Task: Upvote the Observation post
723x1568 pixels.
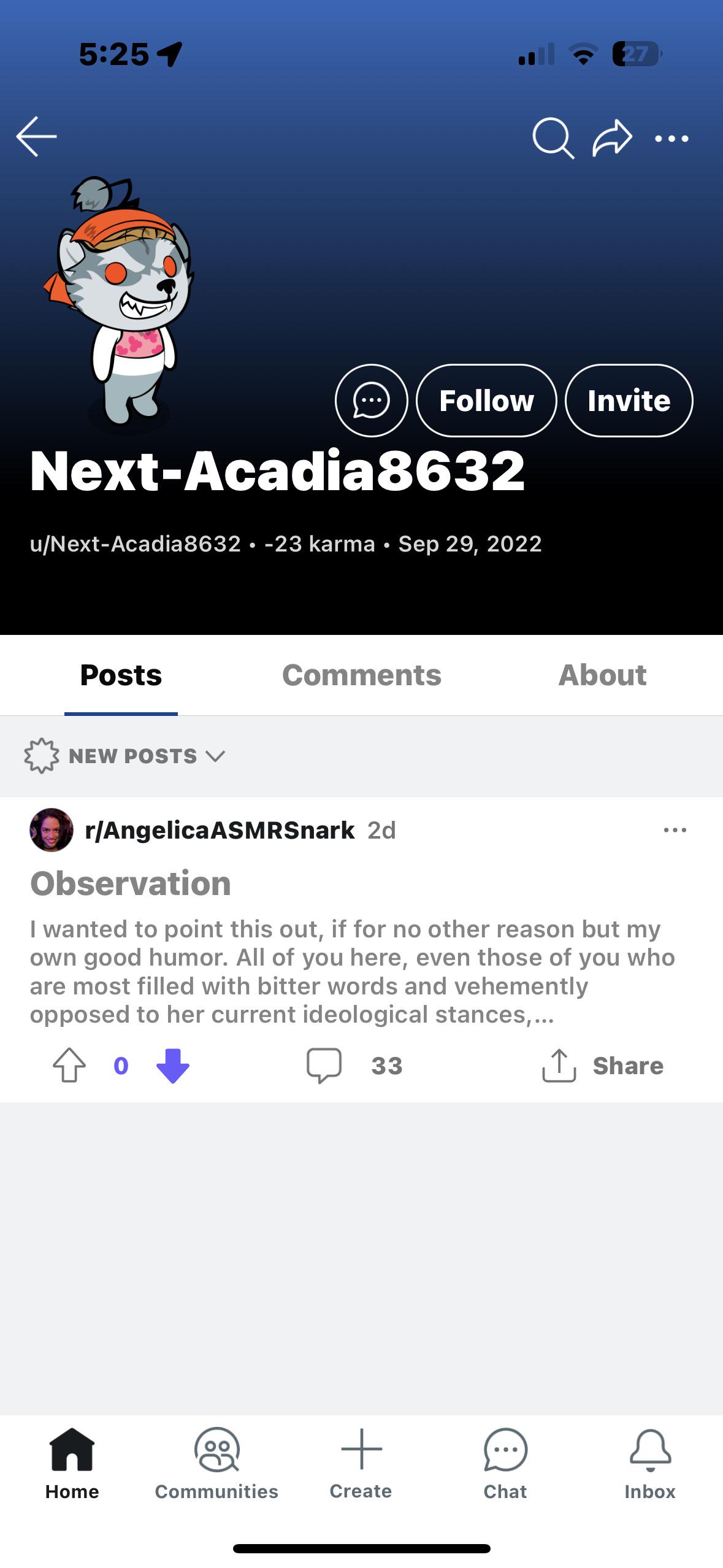Action: pyautogui.click(x=69, y=1066)
